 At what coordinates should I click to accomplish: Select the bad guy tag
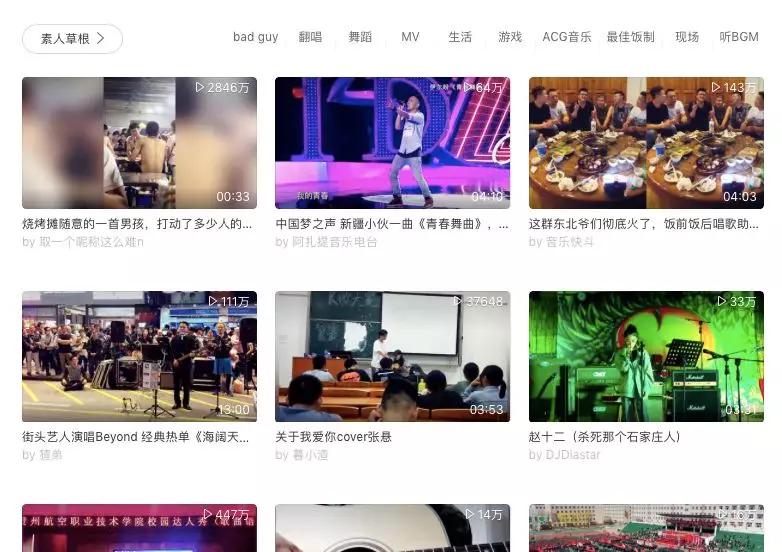pos(255,37)
